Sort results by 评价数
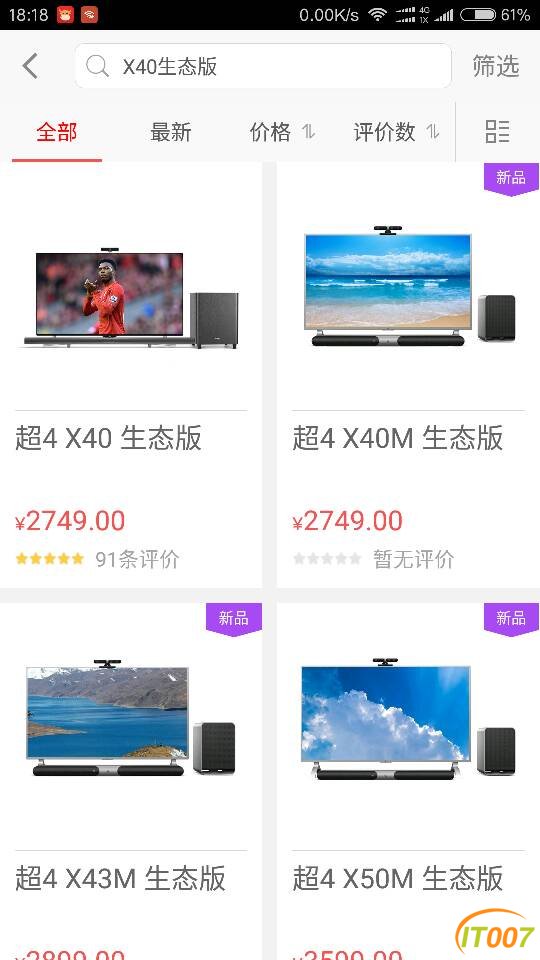Viewport: 540px width, 960px height. 396,132
